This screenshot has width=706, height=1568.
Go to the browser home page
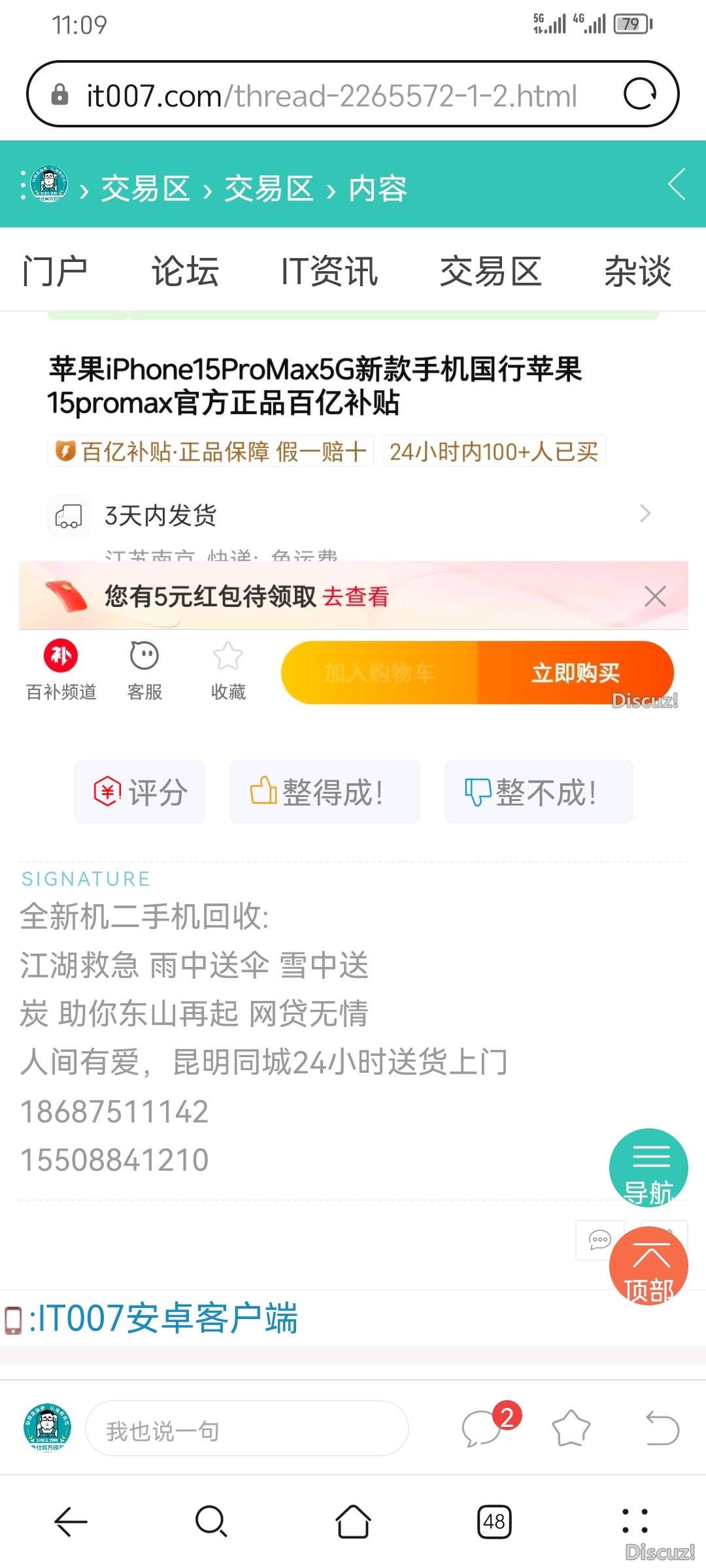click(353, 1522)
